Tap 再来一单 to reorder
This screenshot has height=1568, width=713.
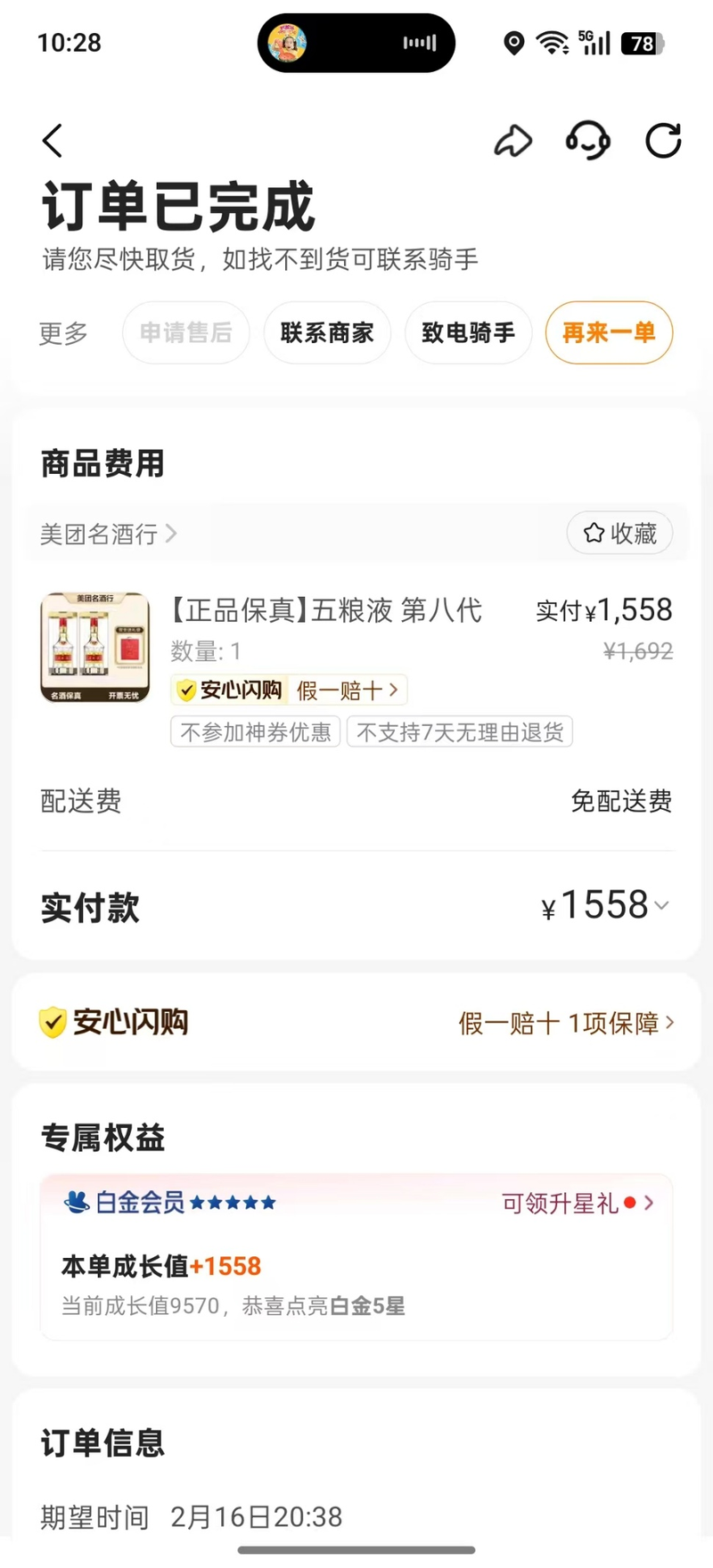[x=609, y=332]
